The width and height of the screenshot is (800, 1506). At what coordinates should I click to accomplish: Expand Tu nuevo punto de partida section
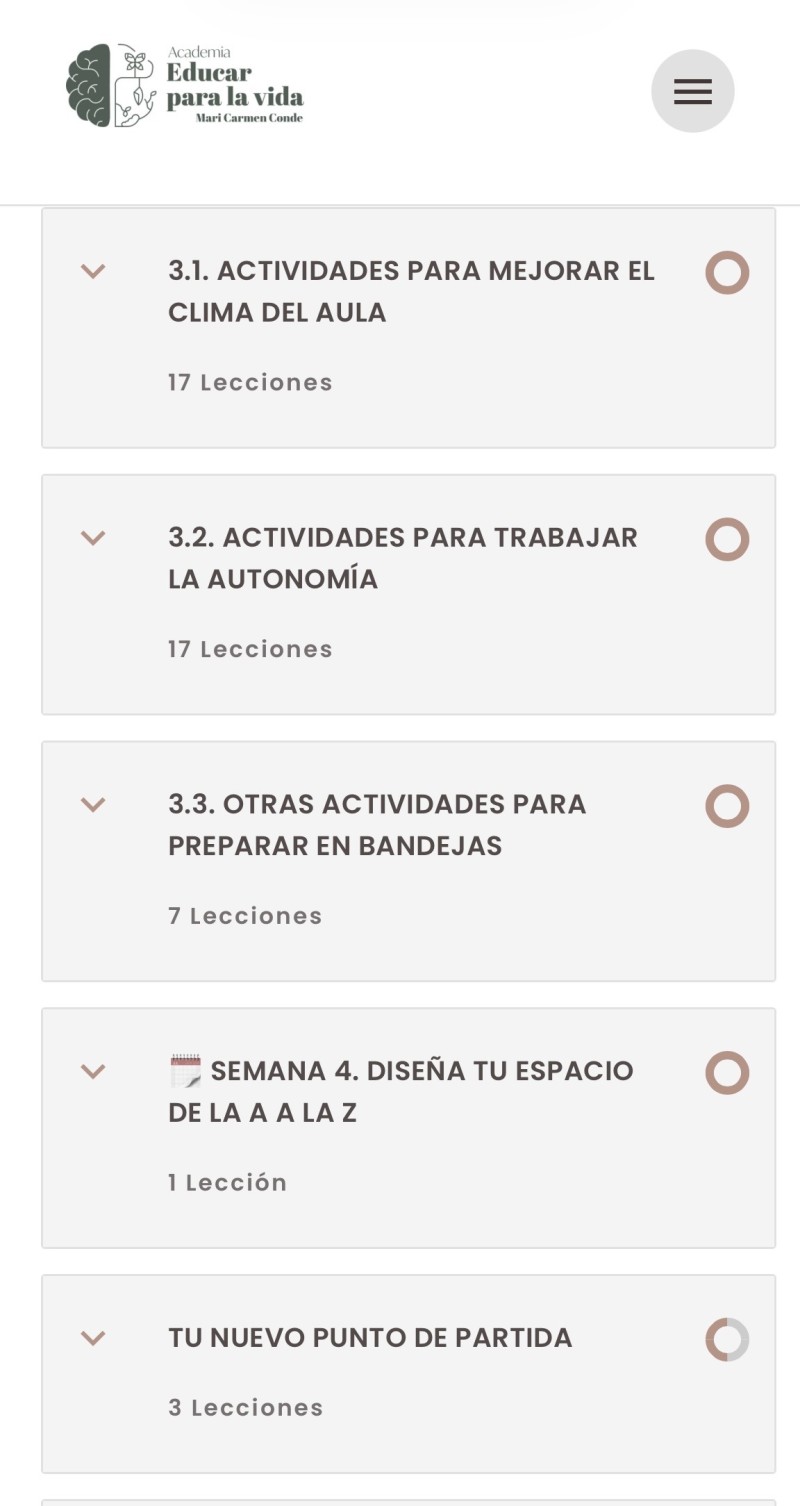tap(93, 1338)
